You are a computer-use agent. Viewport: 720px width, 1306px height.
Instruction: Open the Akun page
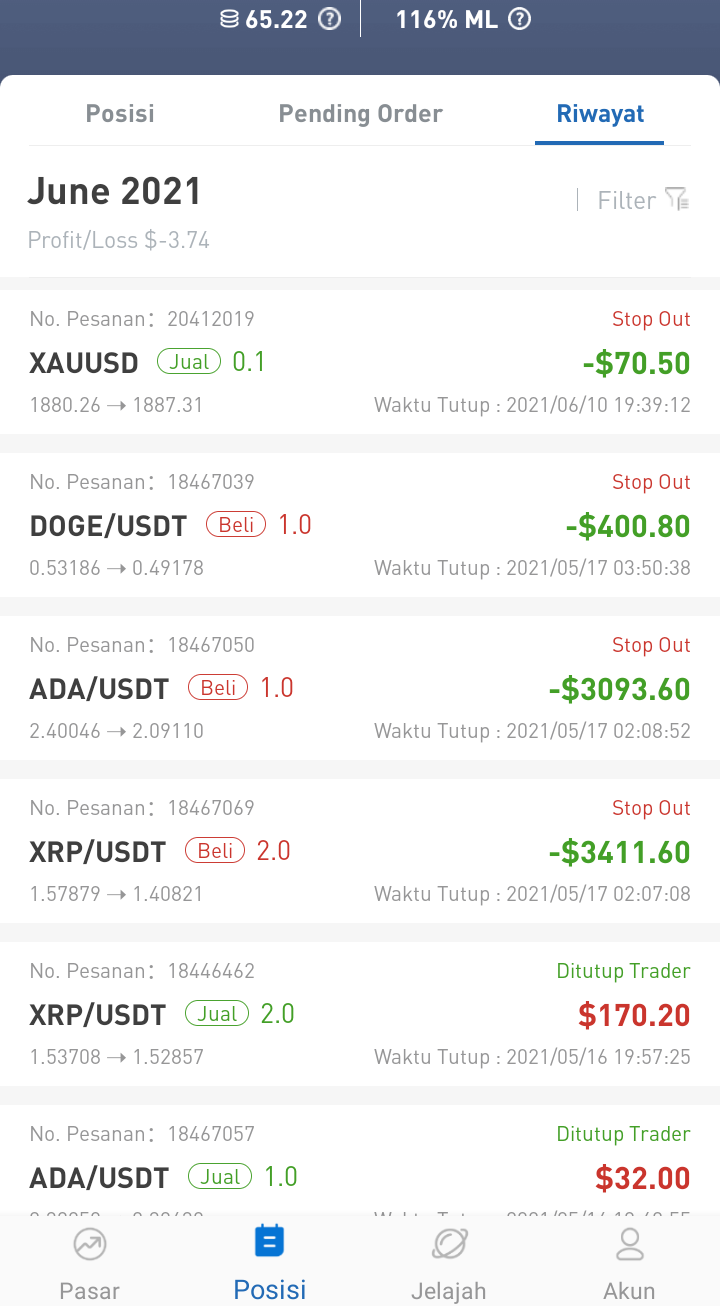coord(629,1262)
